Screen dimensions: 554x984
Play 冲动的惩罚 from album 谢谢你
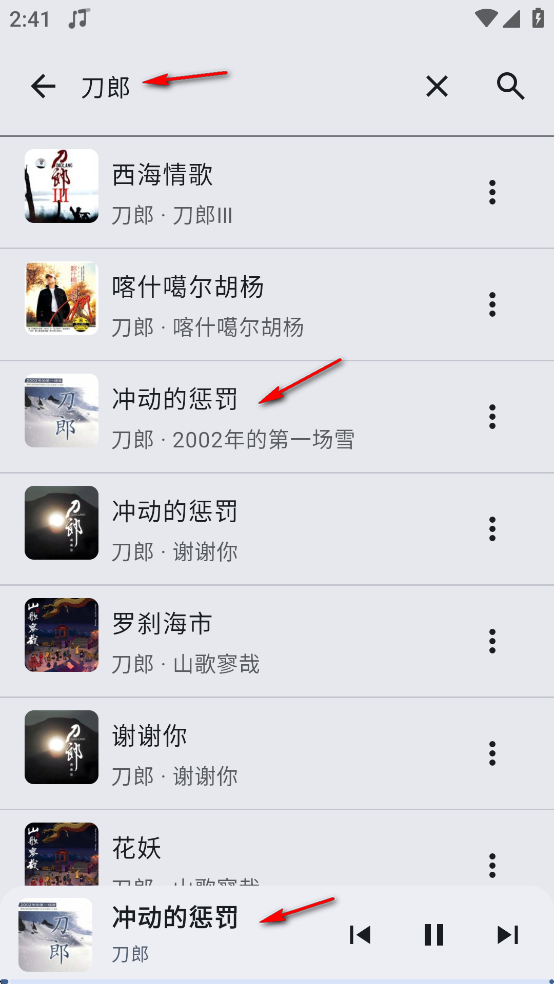[277, 529]
